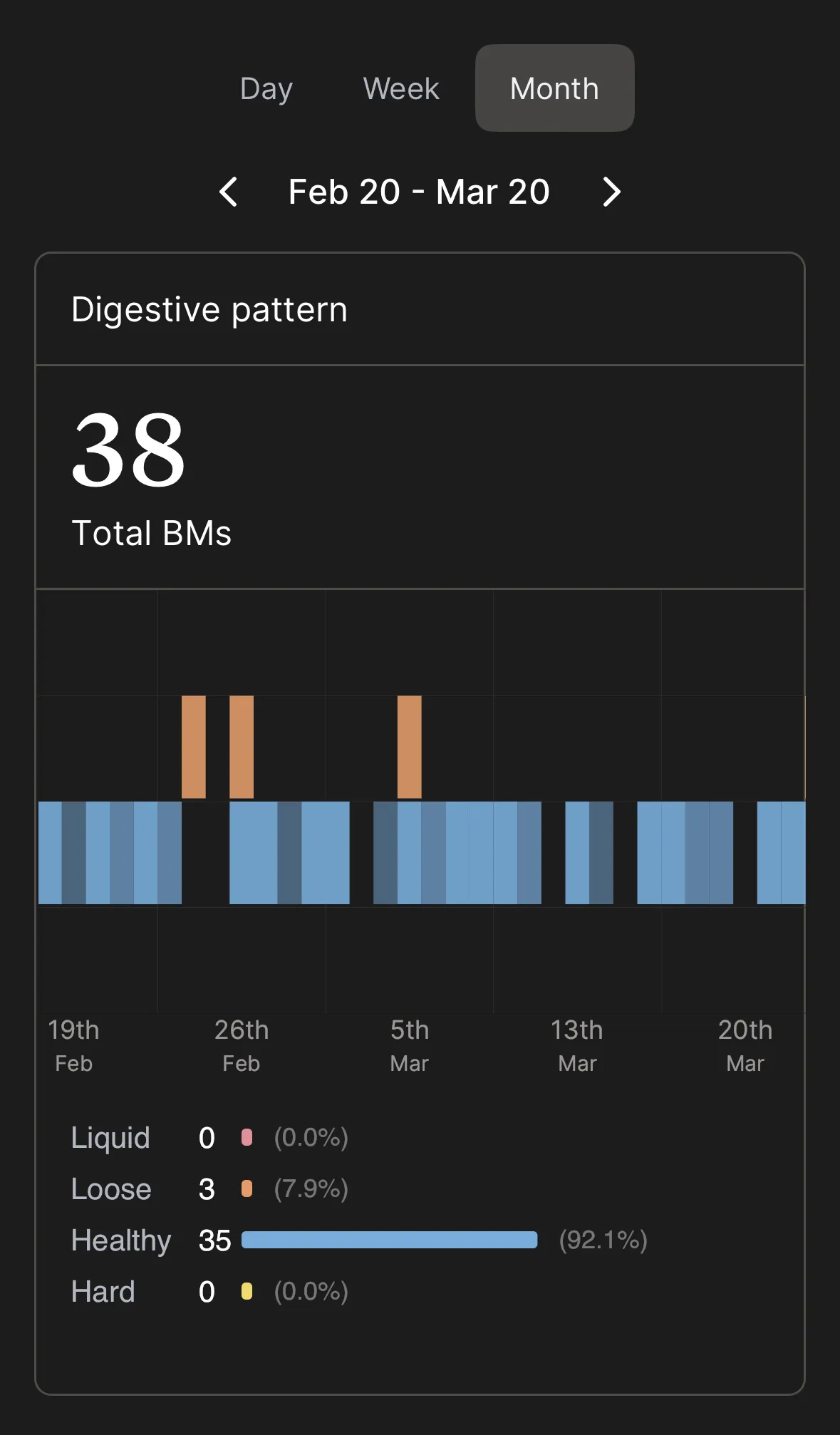Go to the next date range
This screenshot has height=1435, width=840.
[x=611, y=192]
